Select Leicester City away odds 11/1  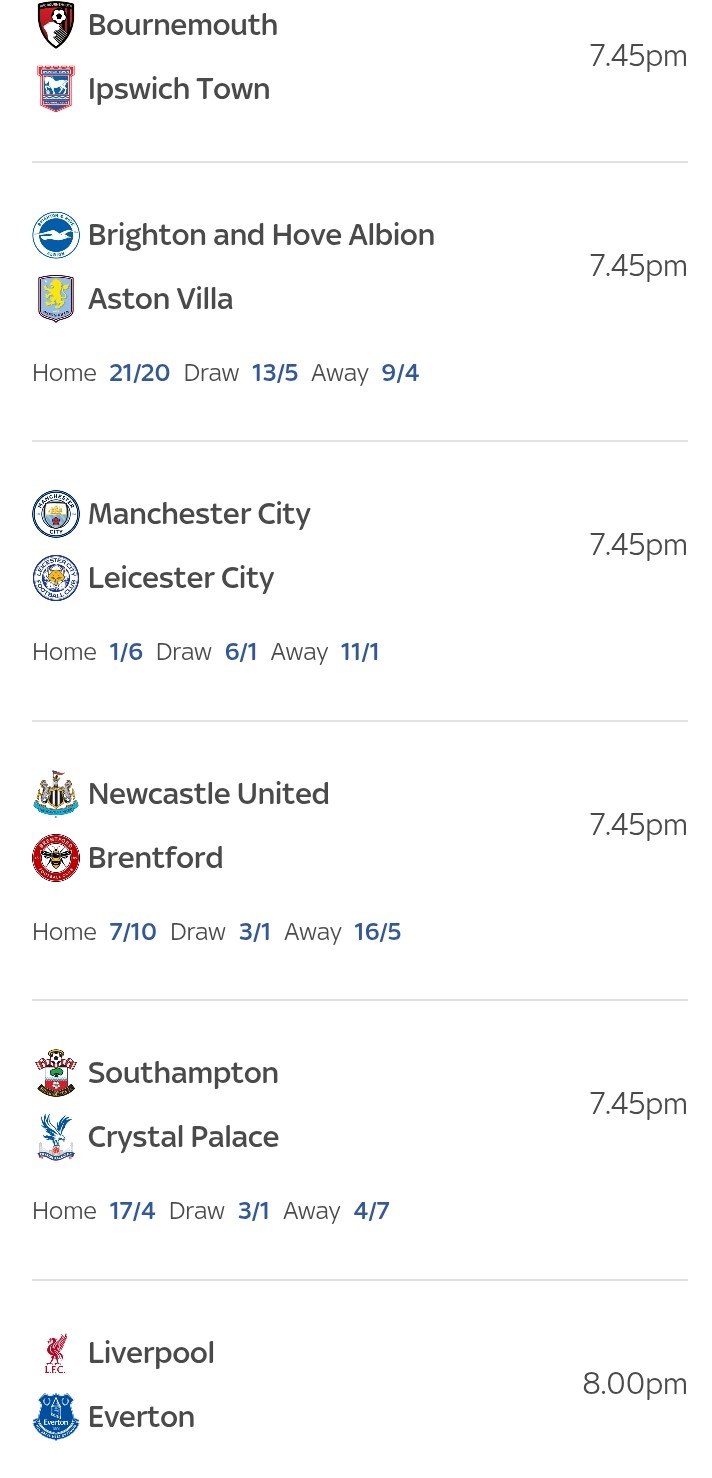click(x=360, y=652)
